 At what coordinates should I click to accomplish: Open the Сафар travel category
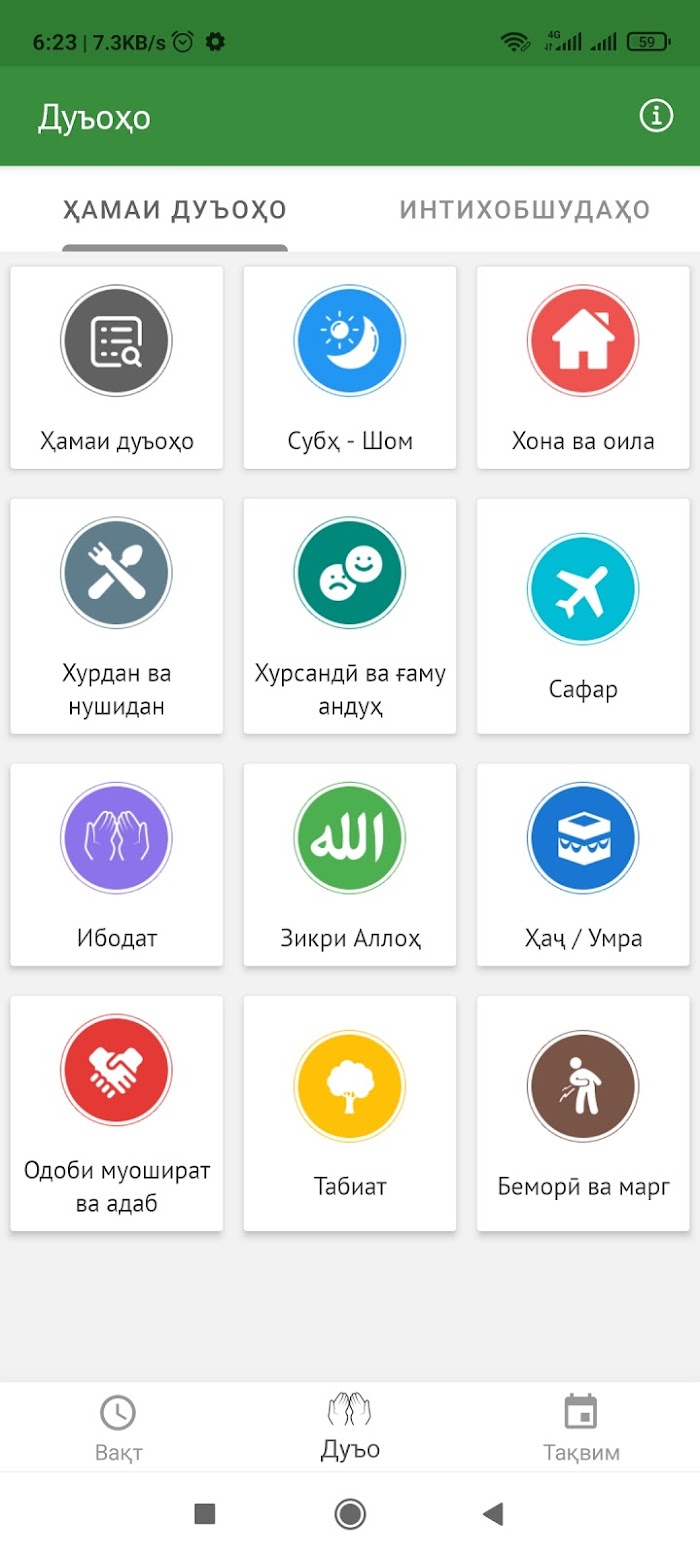(583, 616)
